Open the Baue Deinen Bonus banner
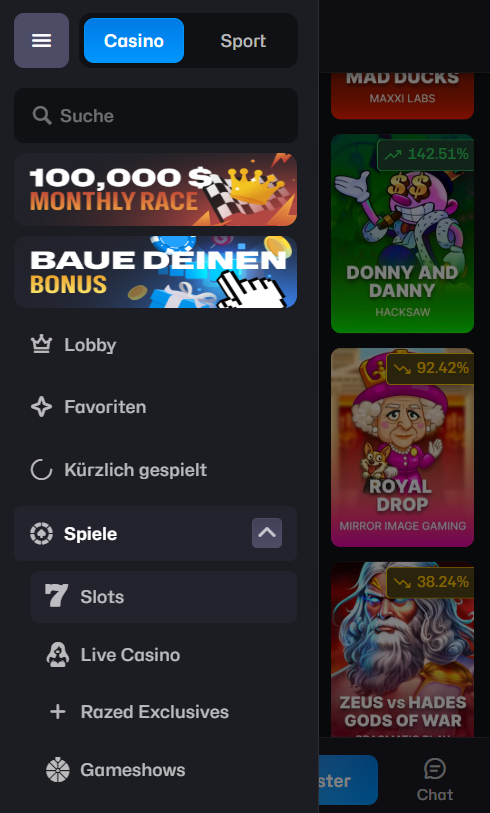The image size is (490, 813). coord(156,272)
